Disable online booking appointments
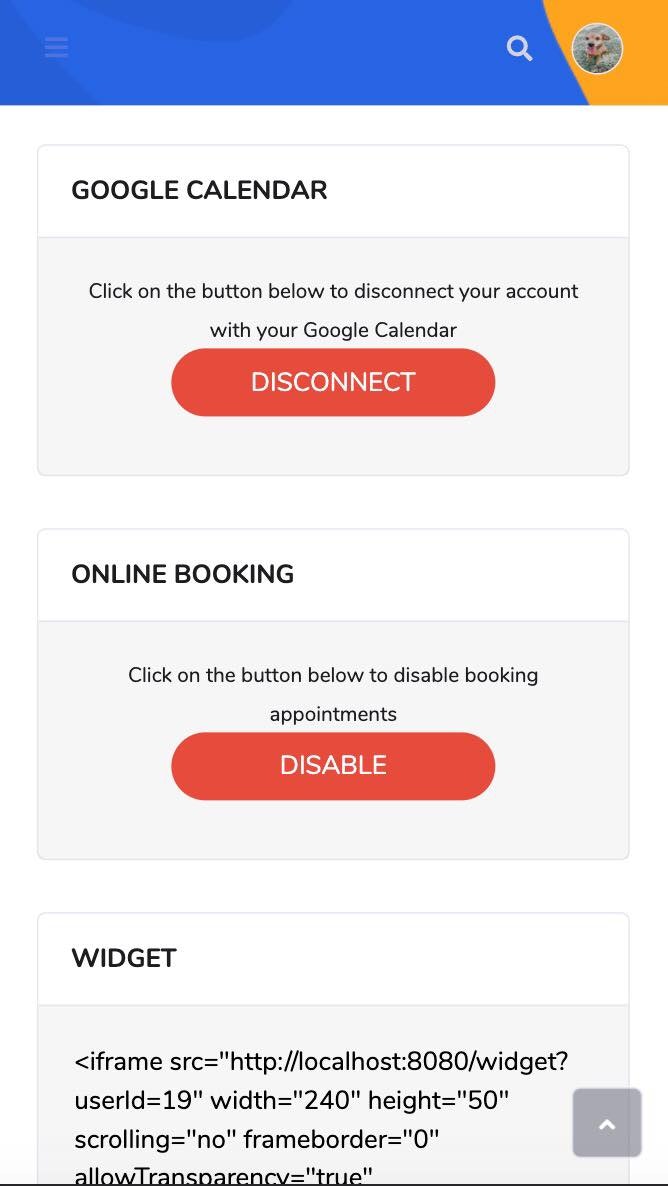The width and height of the screenshot is (668, 1186). pyautogui.click(x=333, y=765)
